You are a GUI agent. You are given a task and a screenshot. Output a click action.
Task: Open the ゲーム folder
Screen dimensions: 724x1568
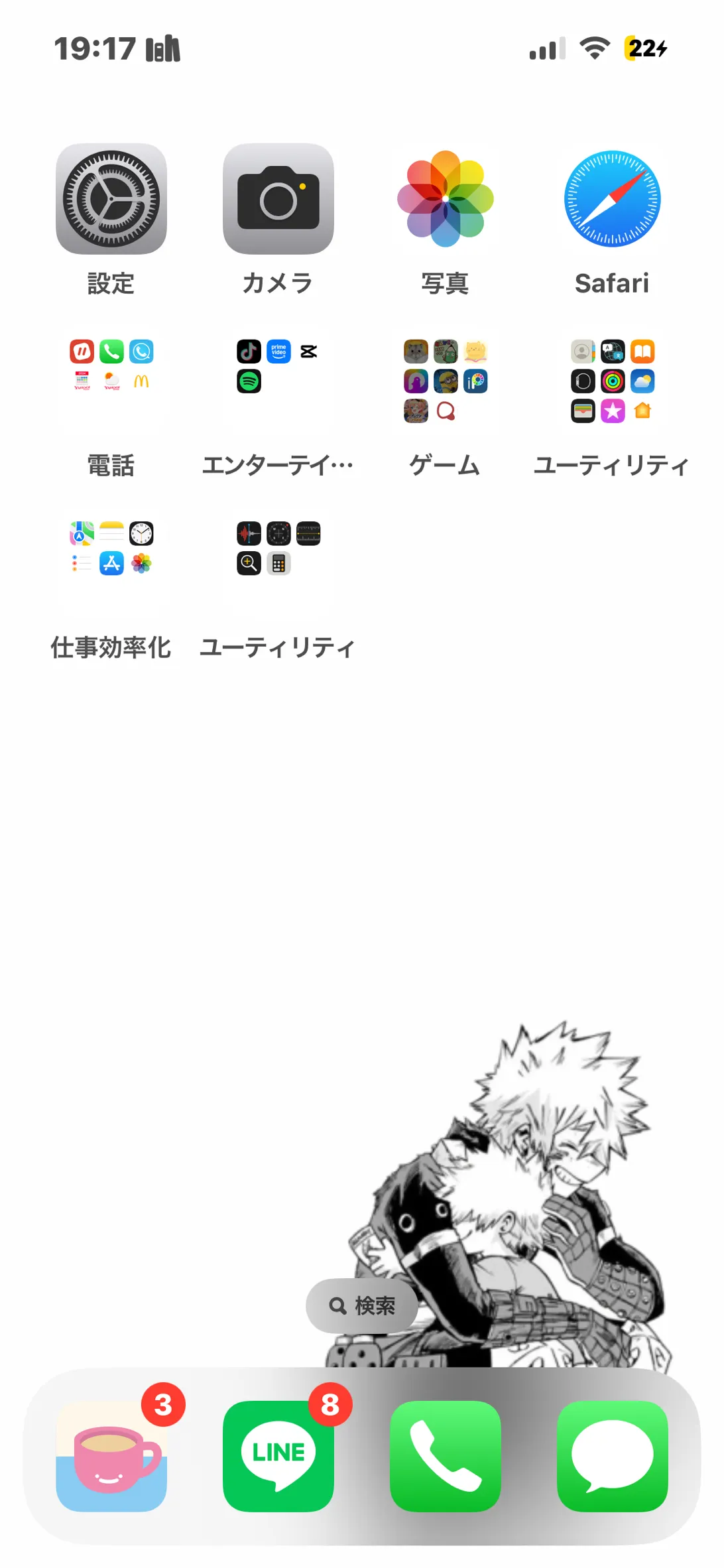click(446, 381)
